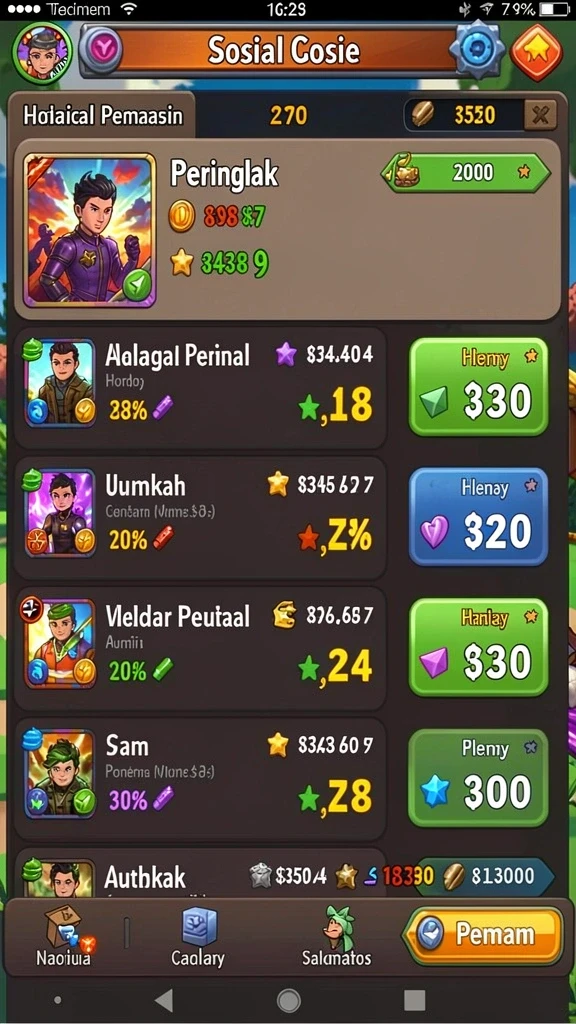Image resolution: width=576 pixels, height=1024 pixels.
Task: Switch to the Naoiiua tab
Action: click(x=63, y=938)
